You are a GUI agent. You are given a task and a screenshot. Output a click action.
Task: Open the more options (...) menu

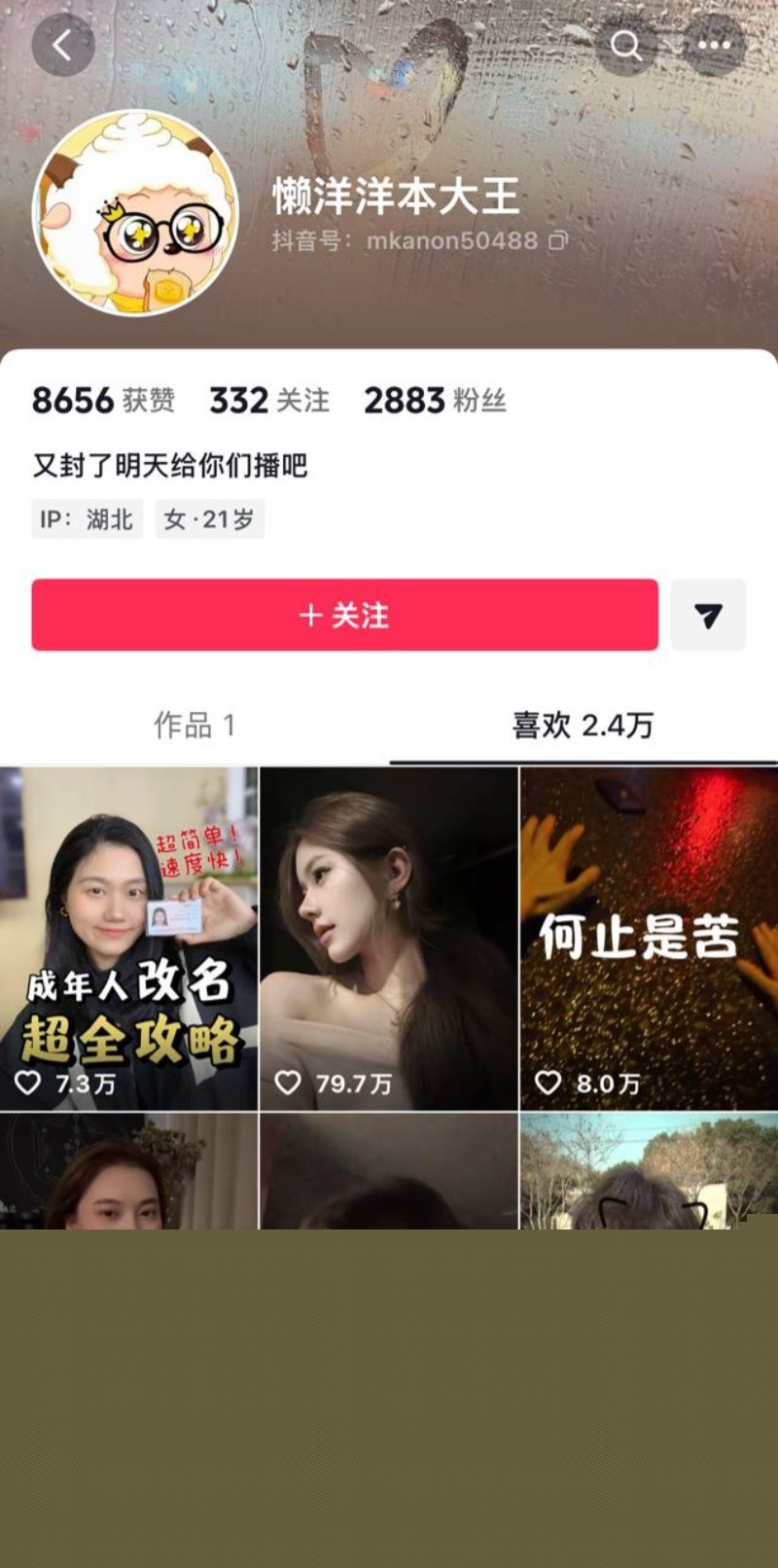click(x=713, y=46)
